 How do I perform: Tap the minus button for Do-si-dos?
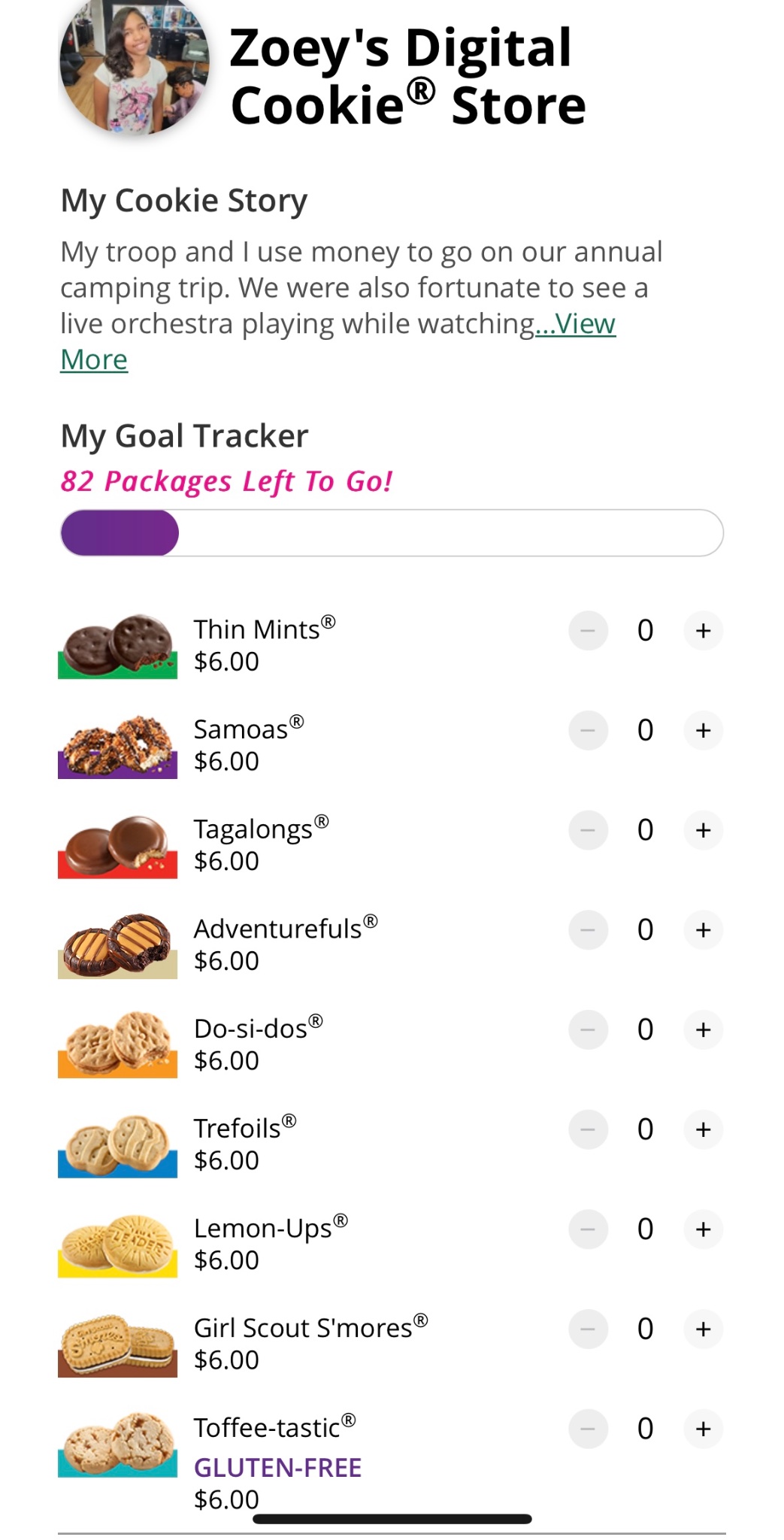click(588, 1029)
